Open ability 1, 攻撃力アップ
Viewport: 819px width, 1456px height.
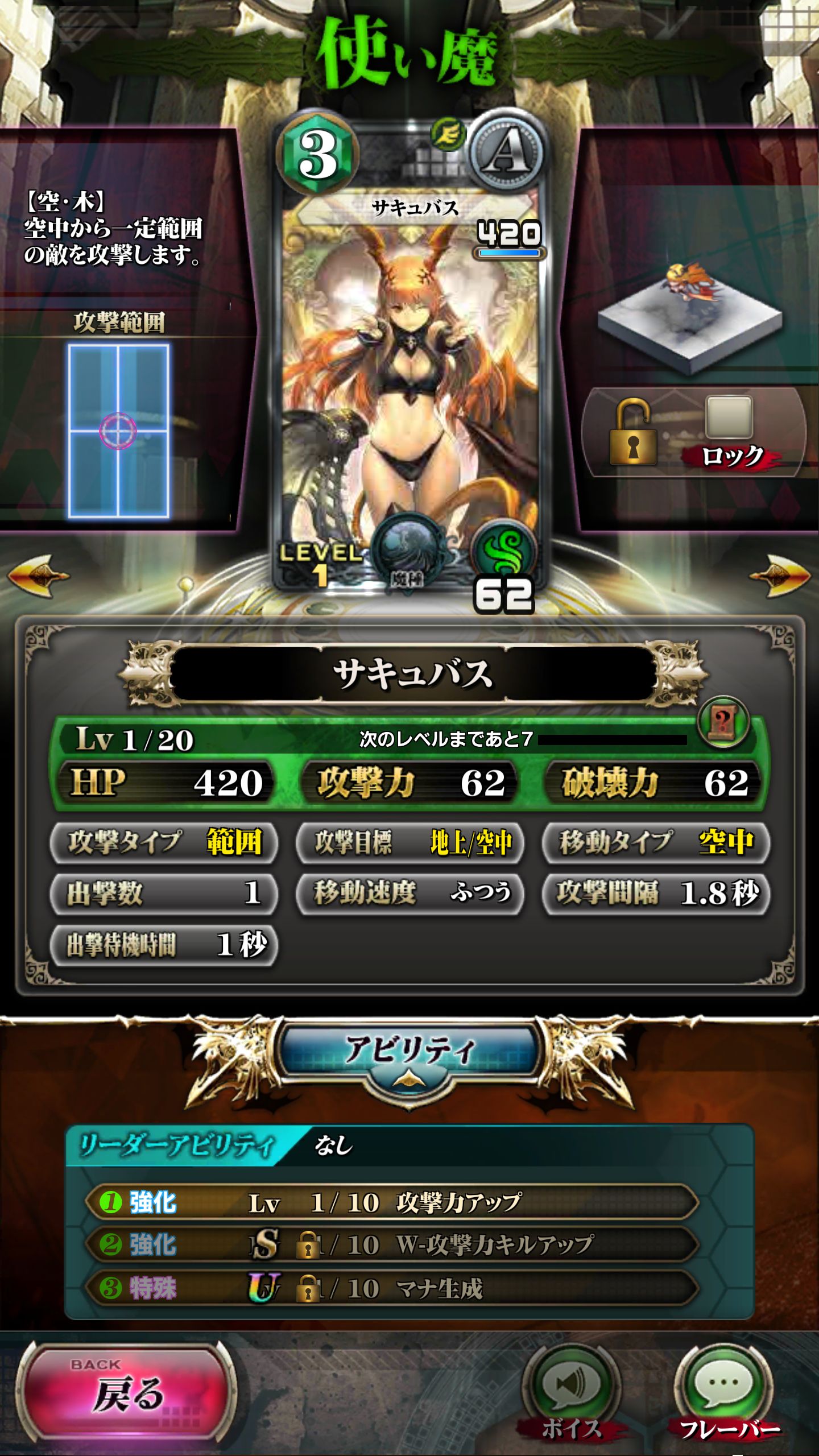pyautogui.click(x=392, y=1202)
